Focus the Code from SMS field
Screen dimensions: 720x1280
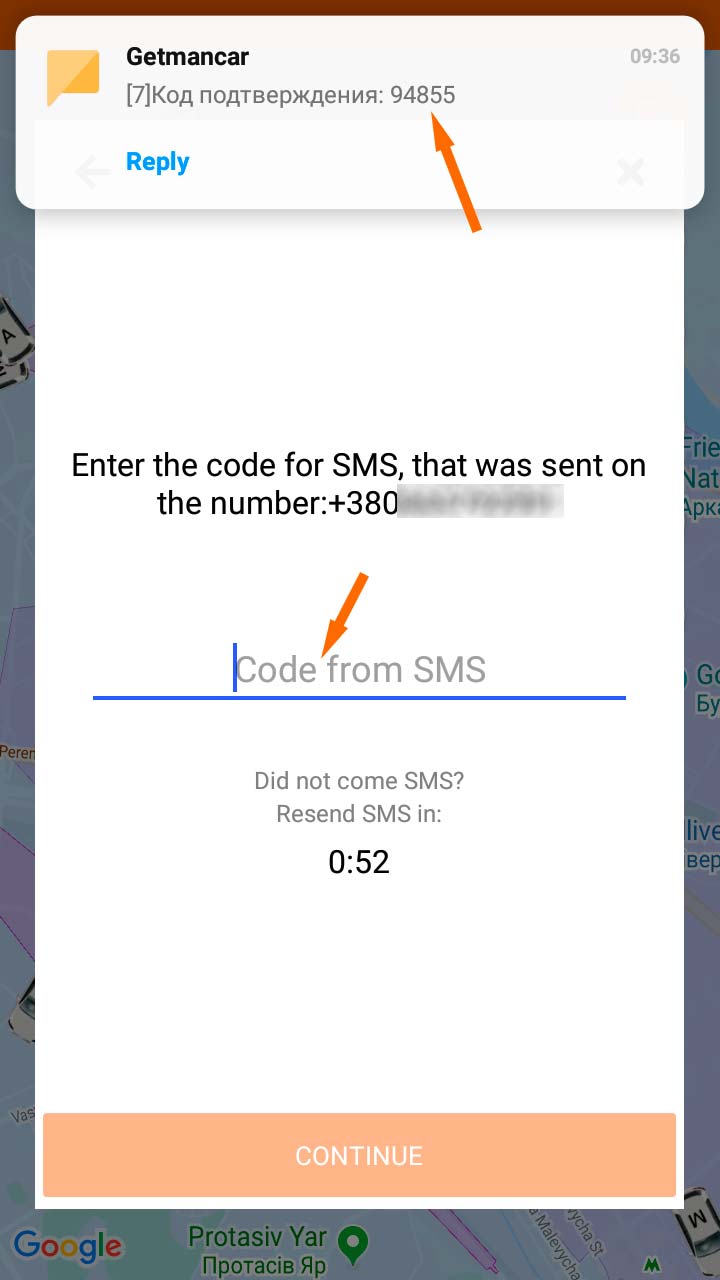[359, 669]
